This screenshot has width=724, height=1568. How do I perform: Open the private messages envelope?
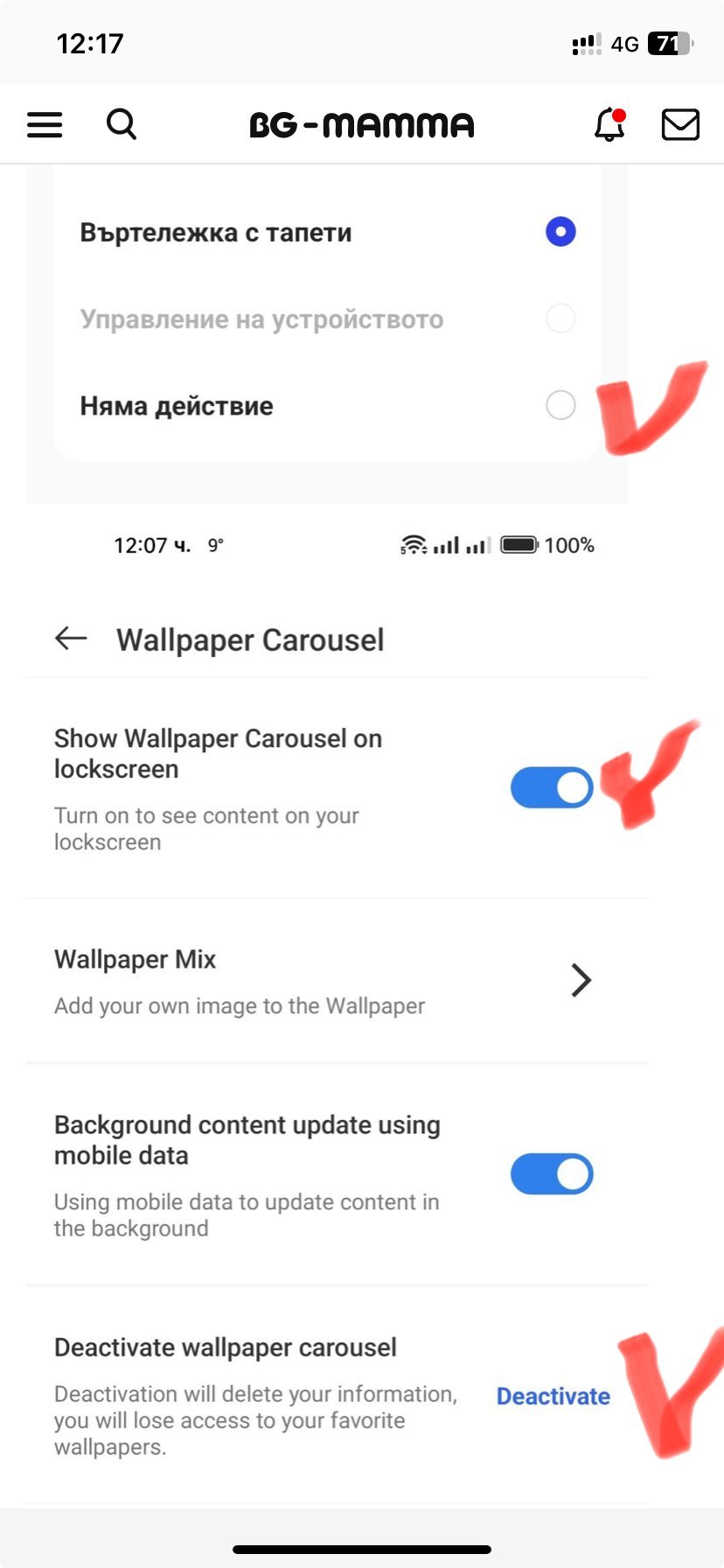680,124
